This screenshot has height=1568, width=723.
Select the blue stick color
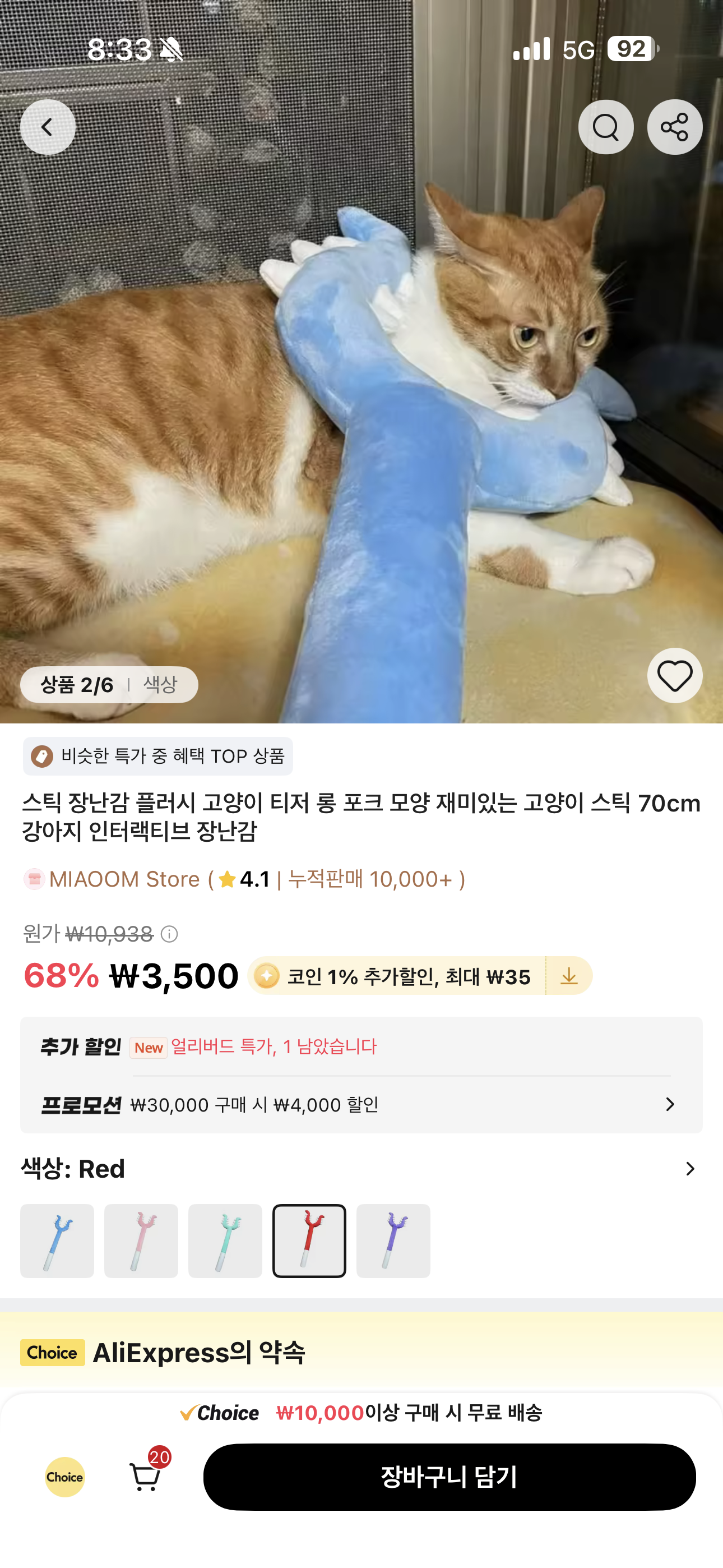point(57,1240)
